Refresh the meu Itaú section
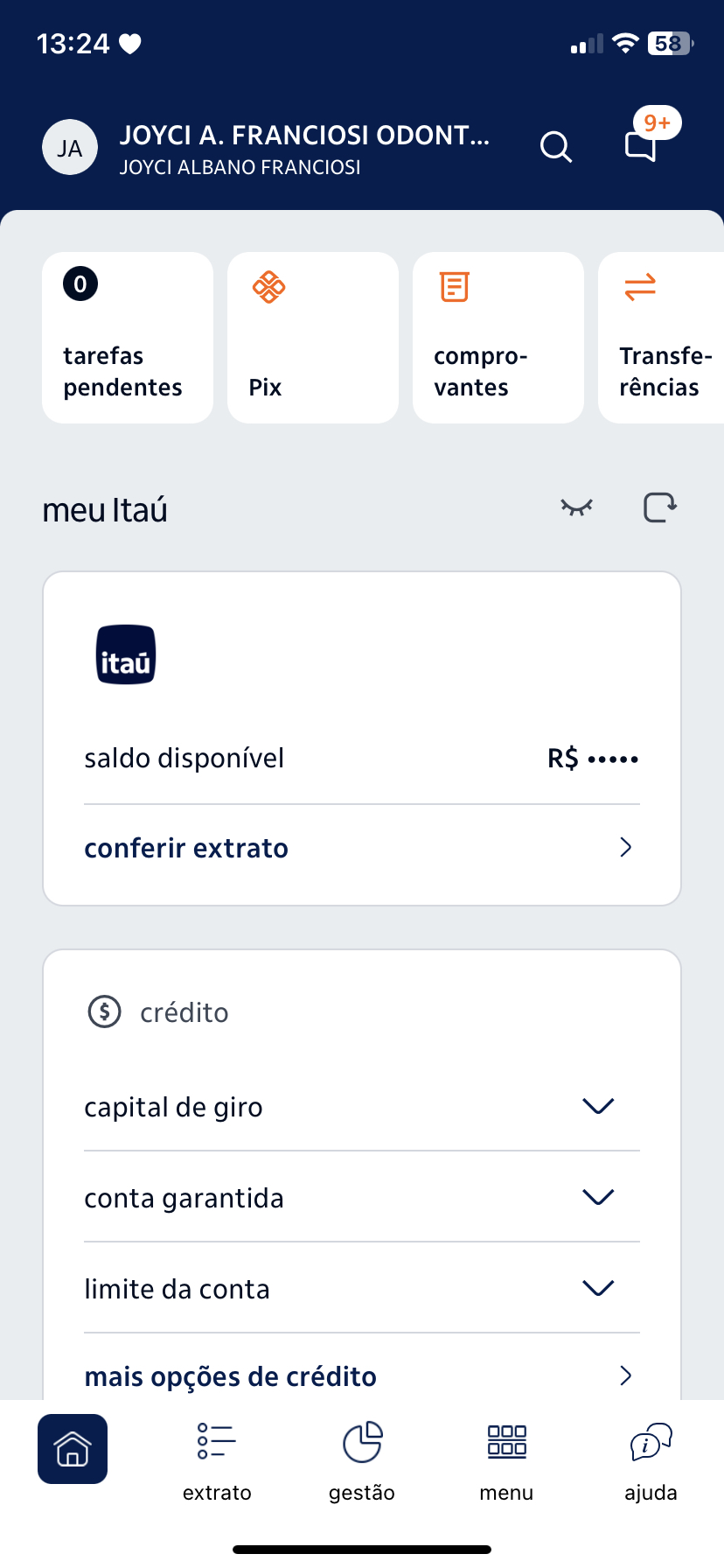 [660, 507]
